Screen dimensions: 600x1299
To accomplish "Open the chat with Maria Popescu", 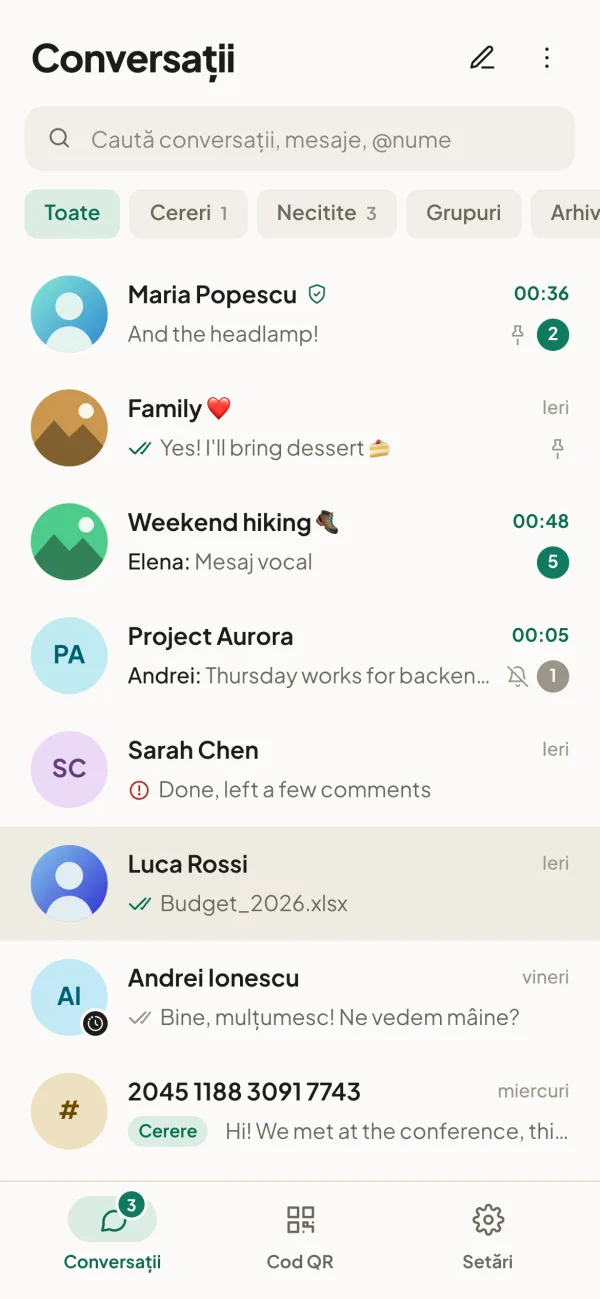I will (300, 314).
